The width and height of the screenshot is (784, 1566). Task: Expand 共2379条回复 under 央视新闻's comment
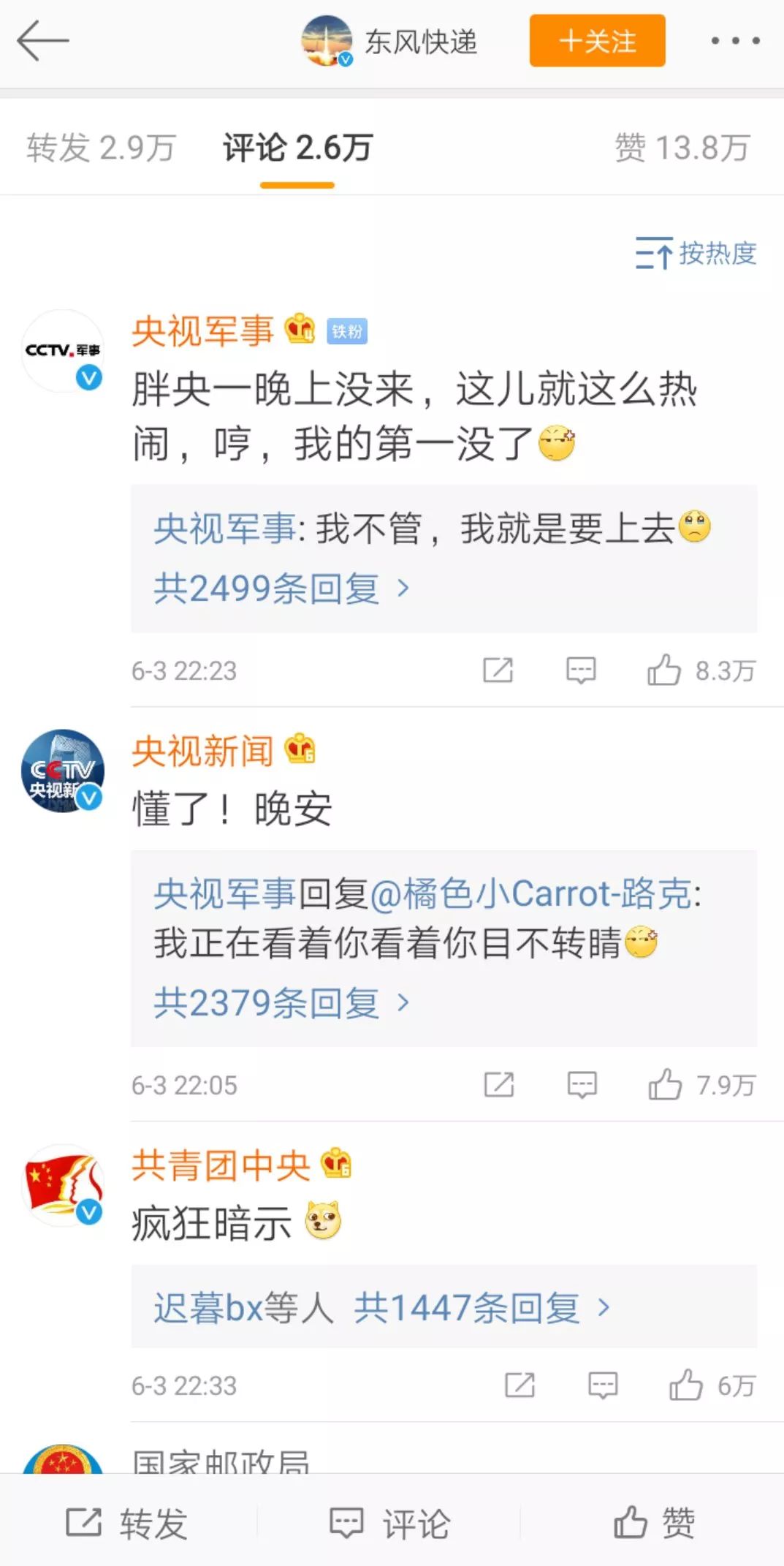pos(281,1002)
